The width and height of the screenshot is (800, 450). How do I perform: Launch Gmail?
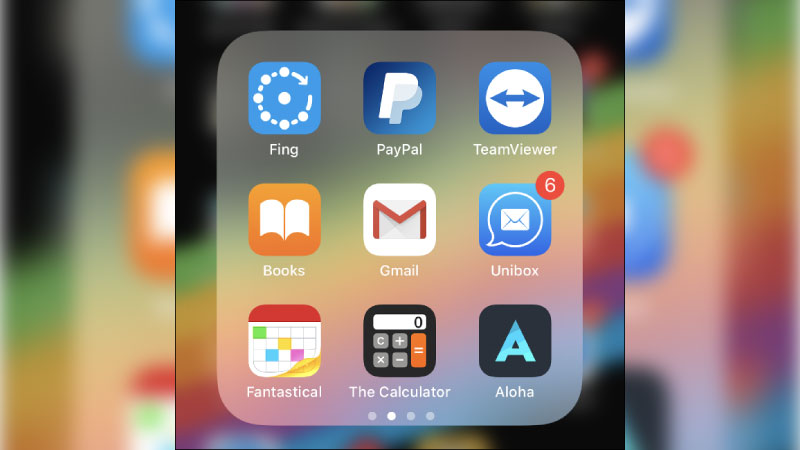[x=399, y=219]
